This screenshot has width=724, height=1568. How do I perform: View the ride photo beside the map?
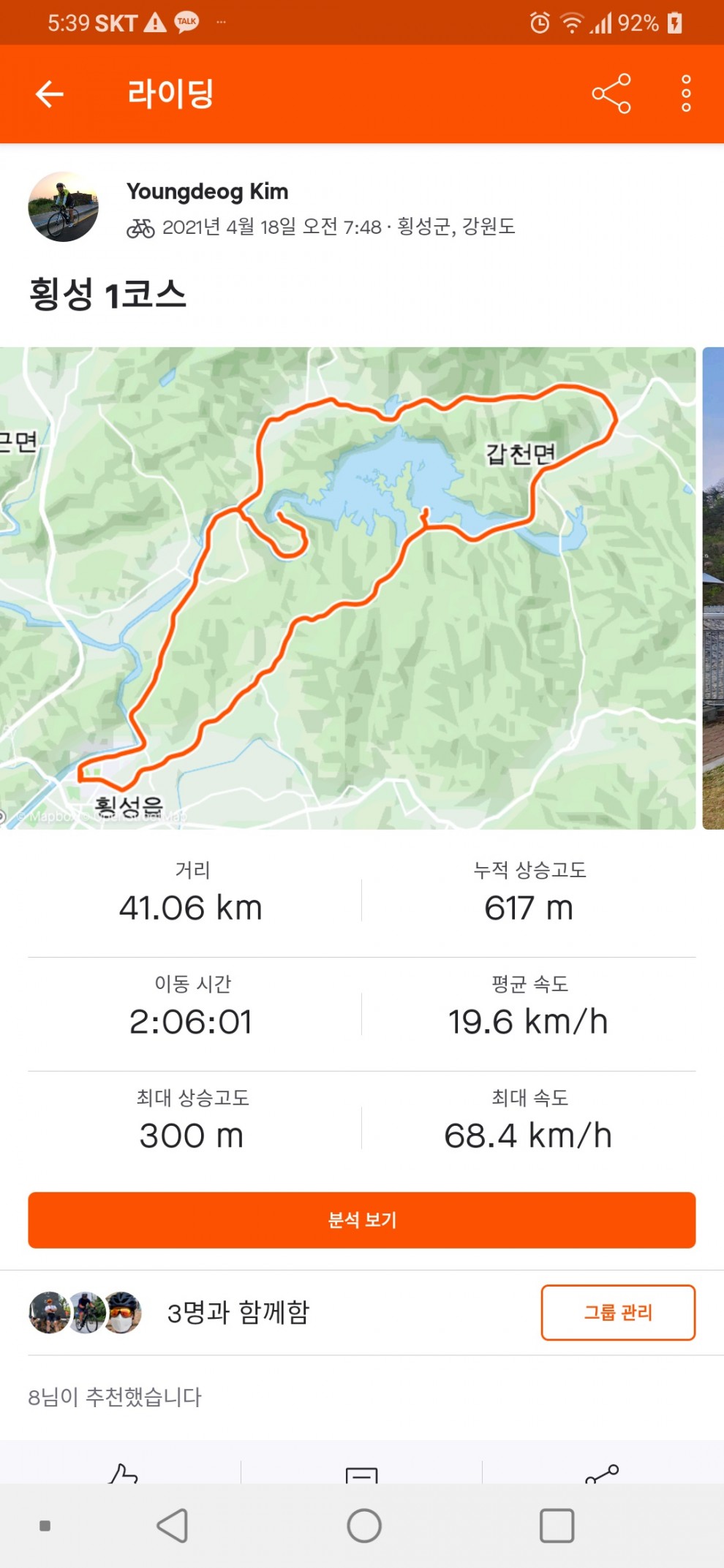pos(713,588)
